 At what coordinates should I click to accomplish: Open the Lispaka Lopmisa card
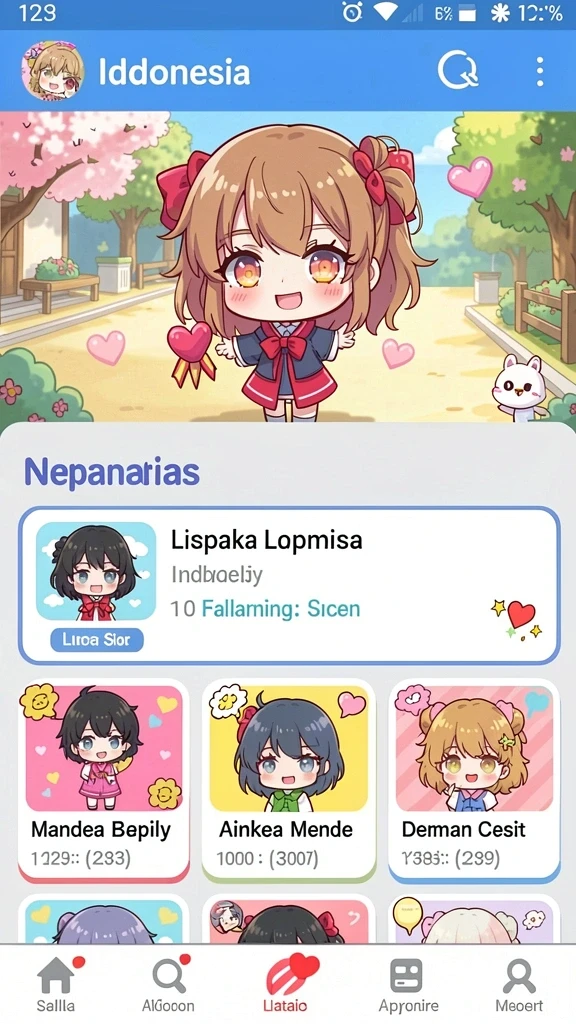tap(289, 586)
